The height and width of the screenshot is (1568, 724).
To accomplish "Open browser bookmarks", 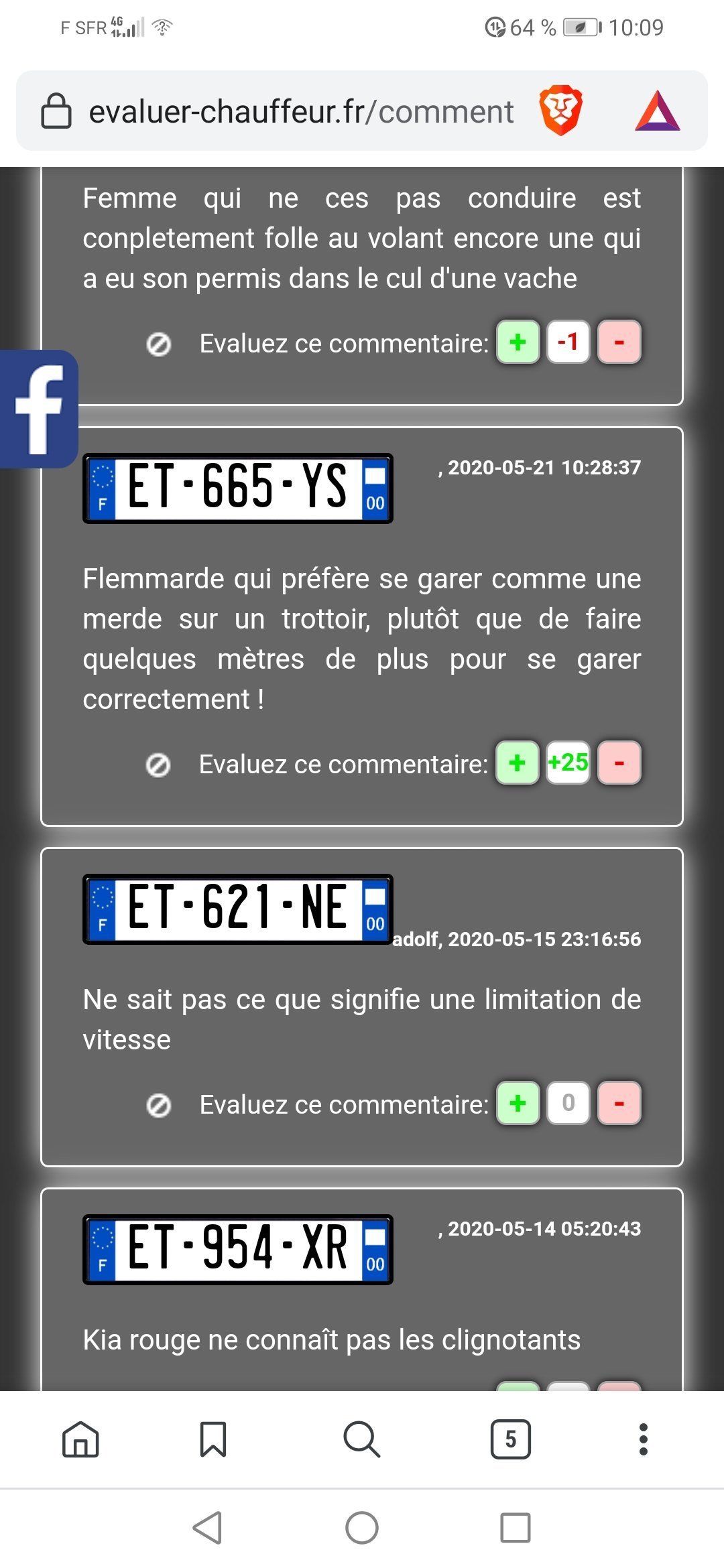I will 213,1439.
